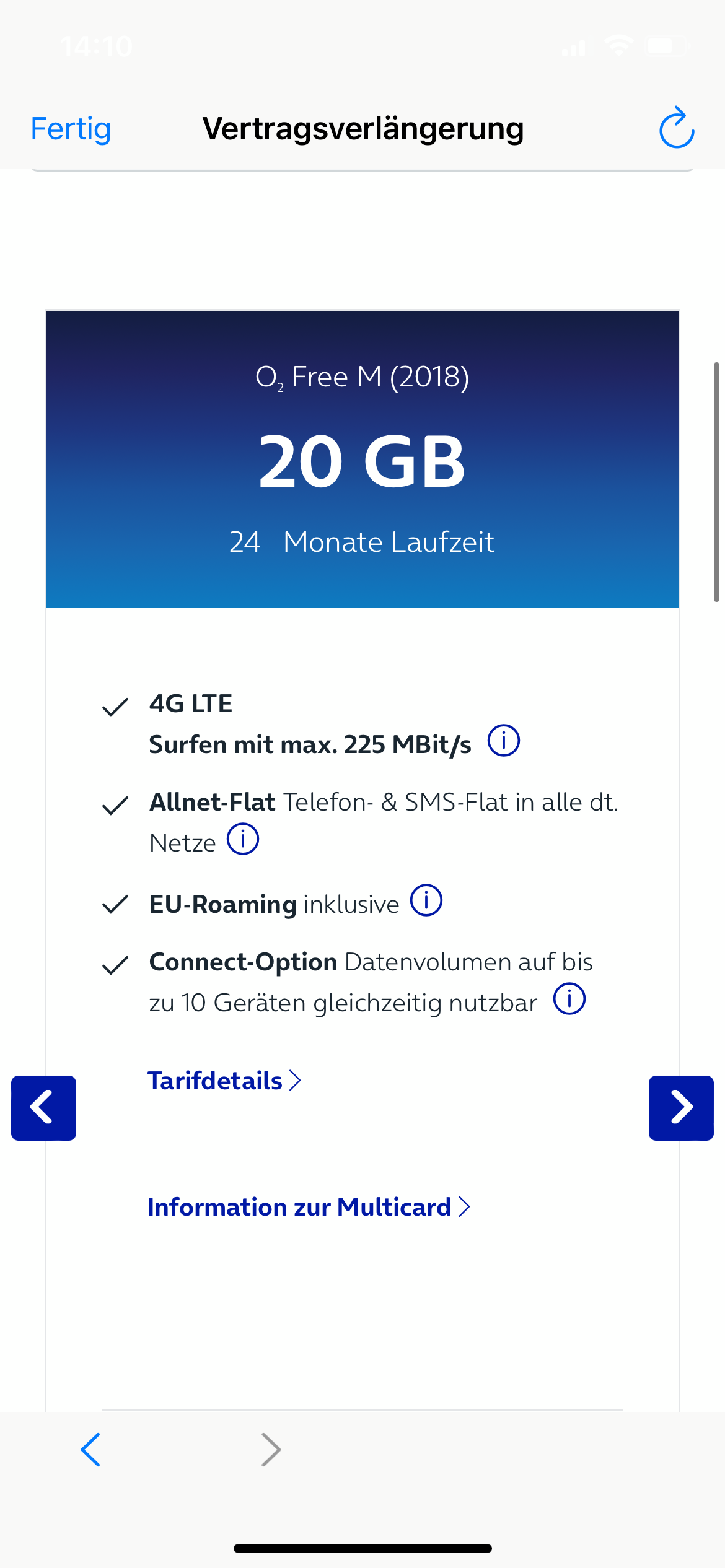Reload the Vertragsverlängerung page
Viewport: 725px width, 1568px height.
coord(677,128)
